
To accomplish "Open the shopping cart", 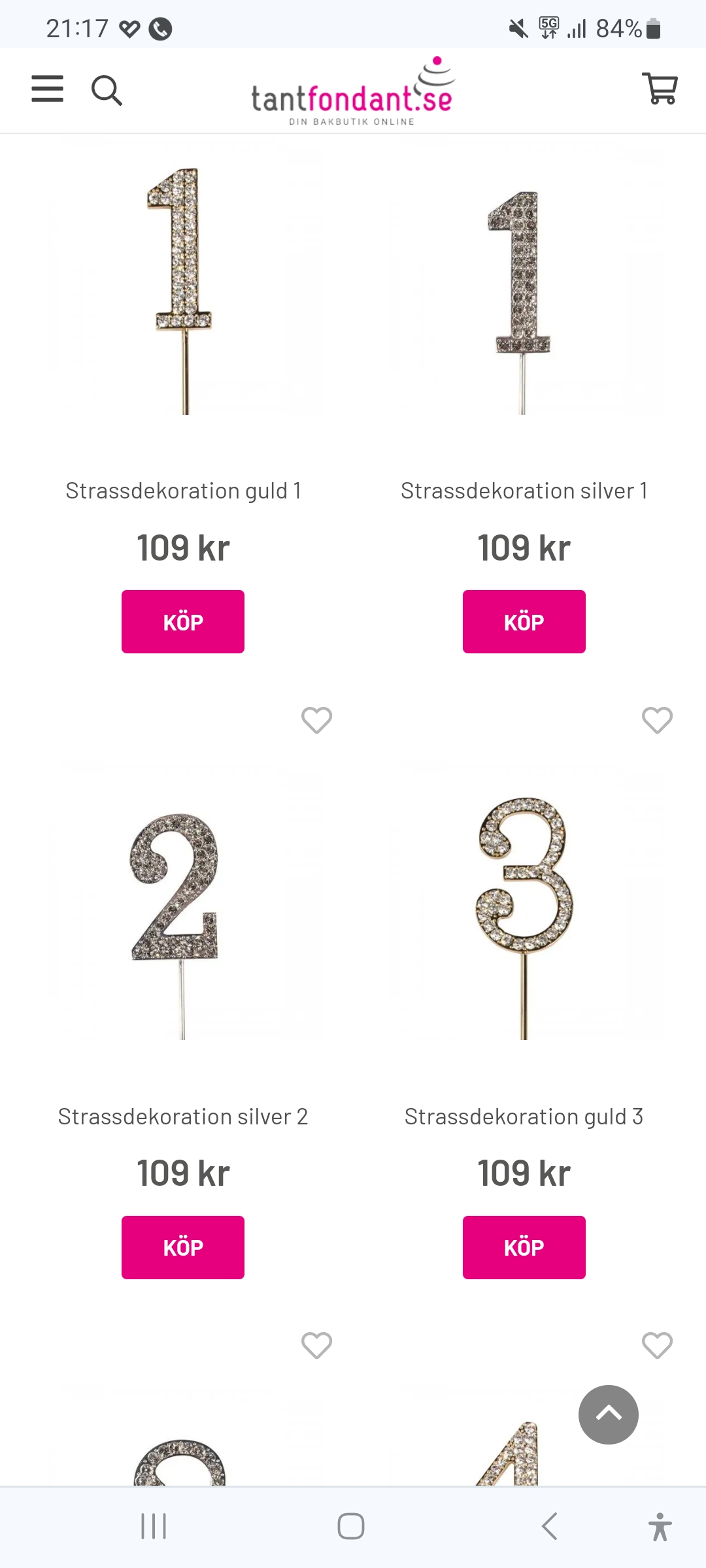I will tap(660, 89).
